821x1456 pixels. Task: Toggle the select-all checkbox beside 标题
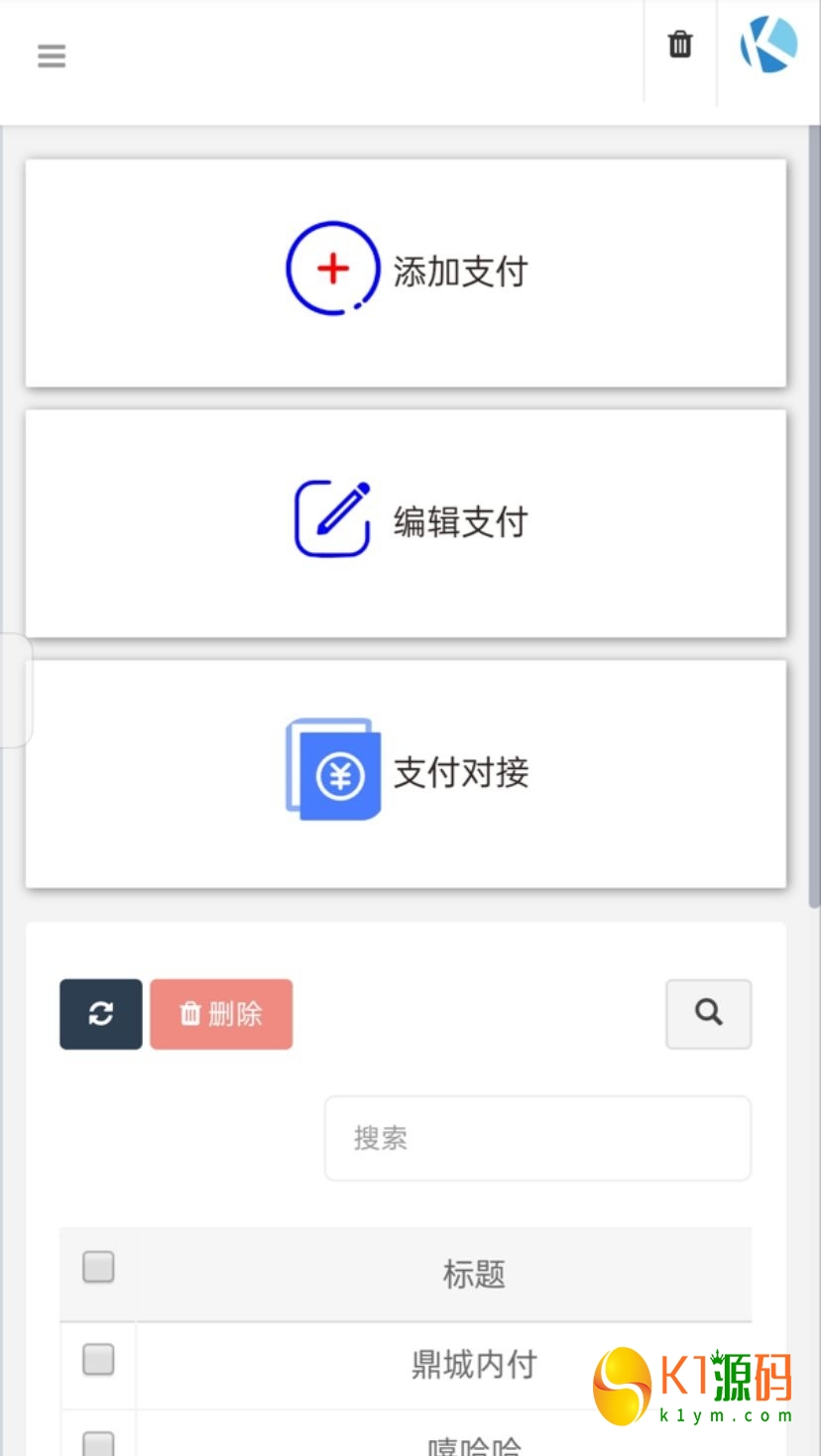[98, 1267]
